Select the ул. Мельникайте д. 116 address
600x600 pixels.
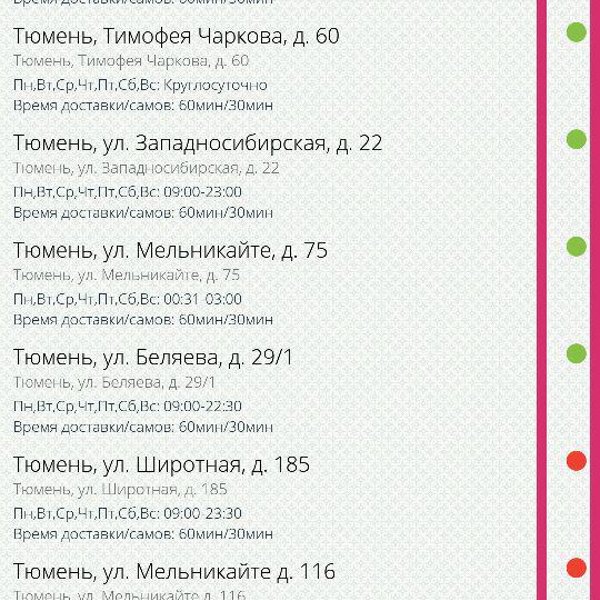click(174, 573)
